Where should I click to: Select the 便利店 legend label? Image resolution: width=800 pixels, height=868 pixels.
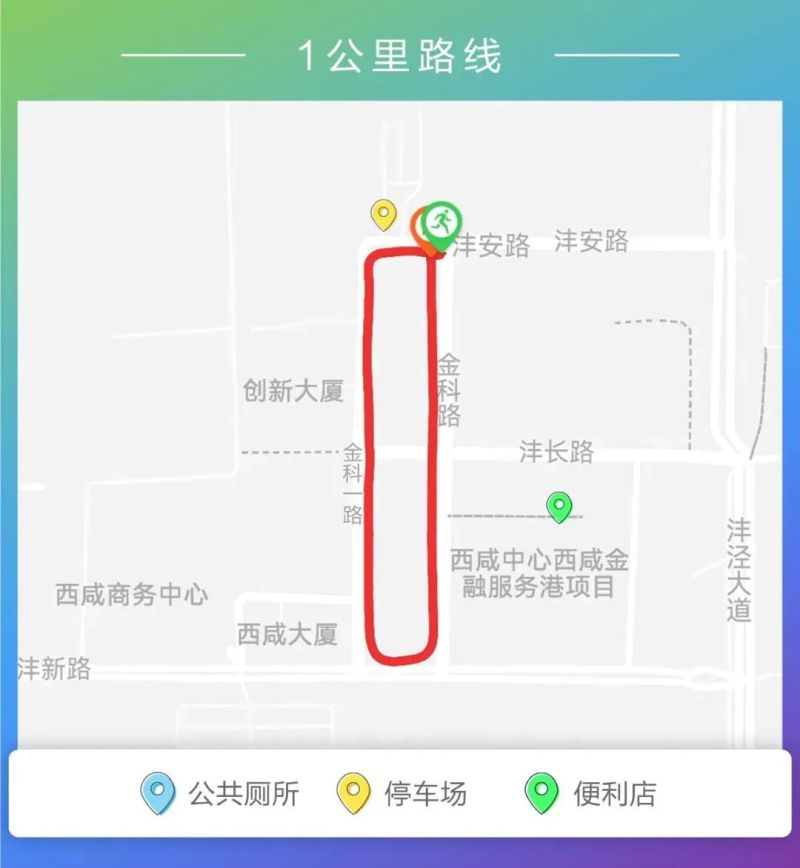614,793
